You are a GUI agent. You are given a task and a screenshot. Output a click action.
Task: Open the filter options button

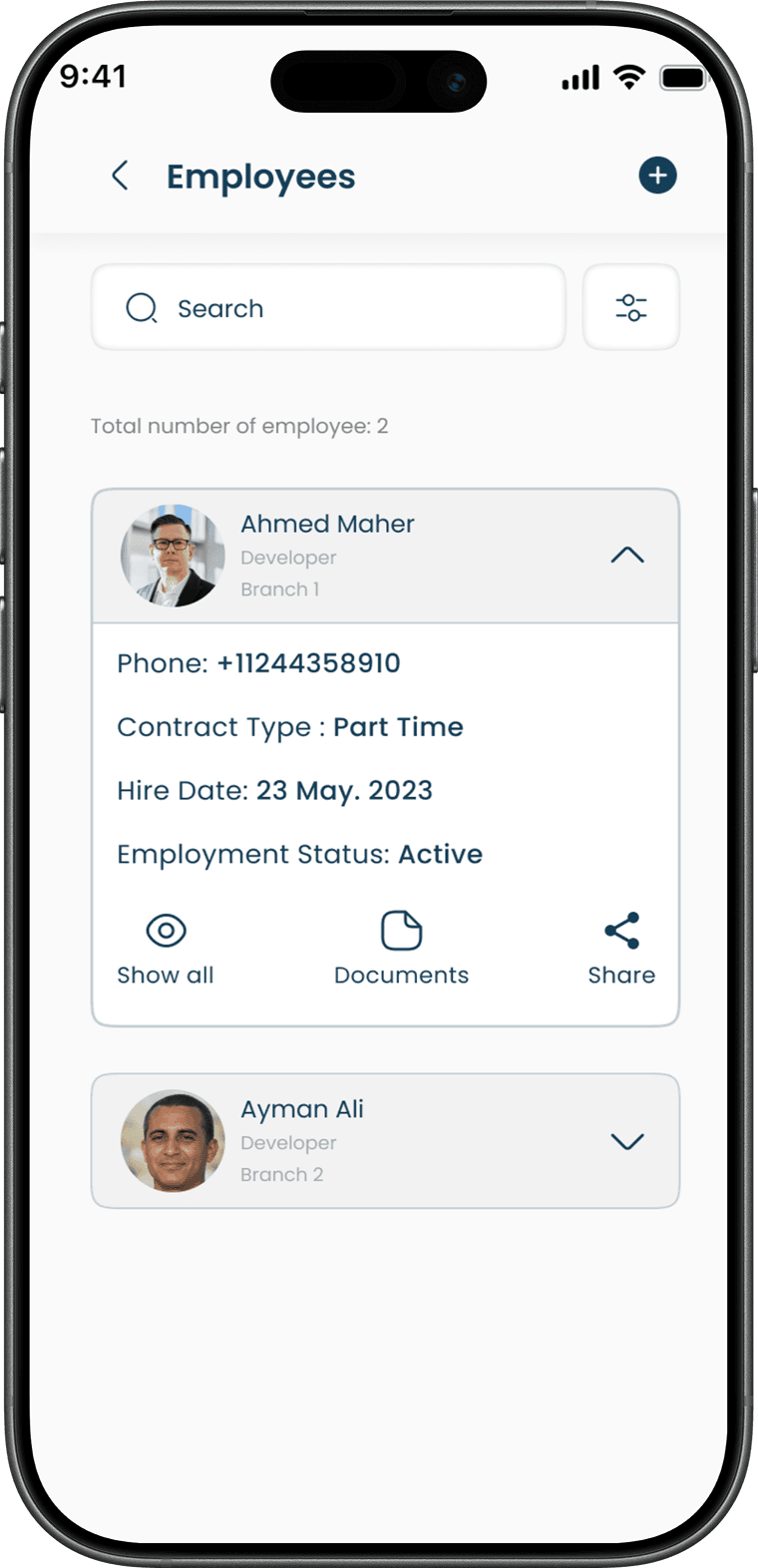[x=630, y=308]
